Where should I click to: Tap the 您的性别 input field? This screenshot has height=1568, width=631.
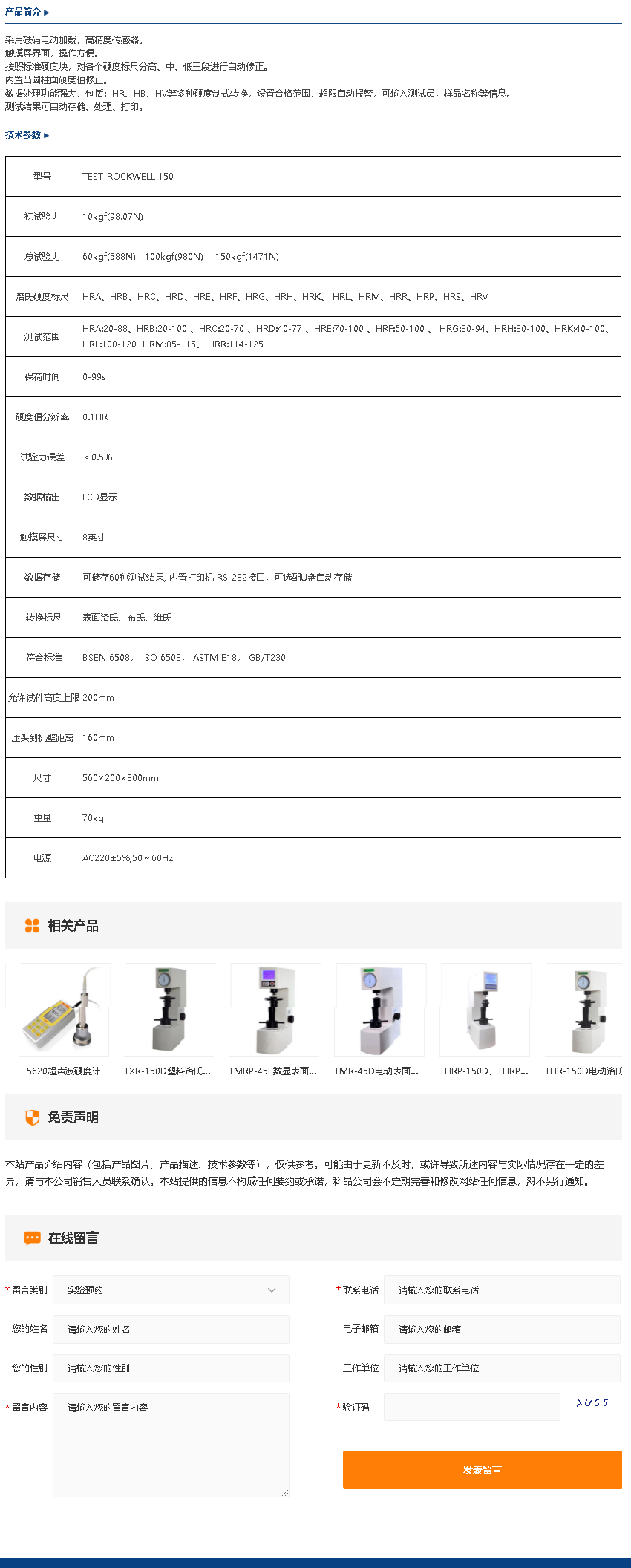point(171,1368)
